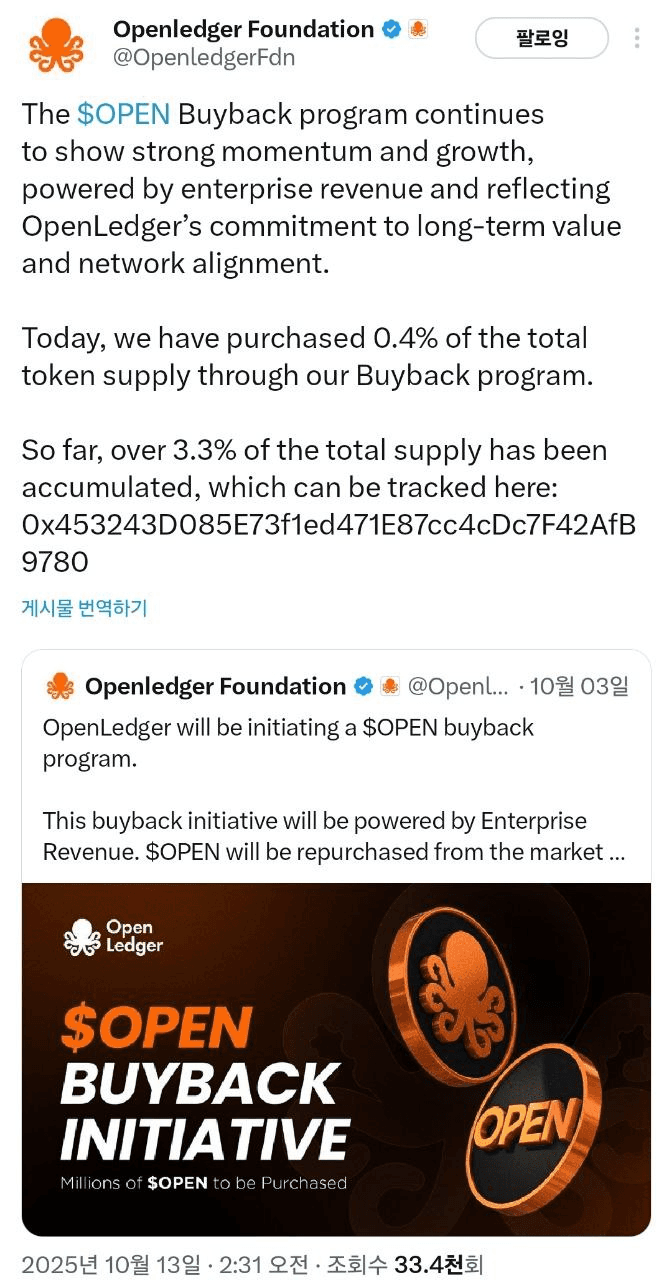Open the @OpenledgerFdn handle
This screenshot has width=672, height=1280.
click(204, 58)
